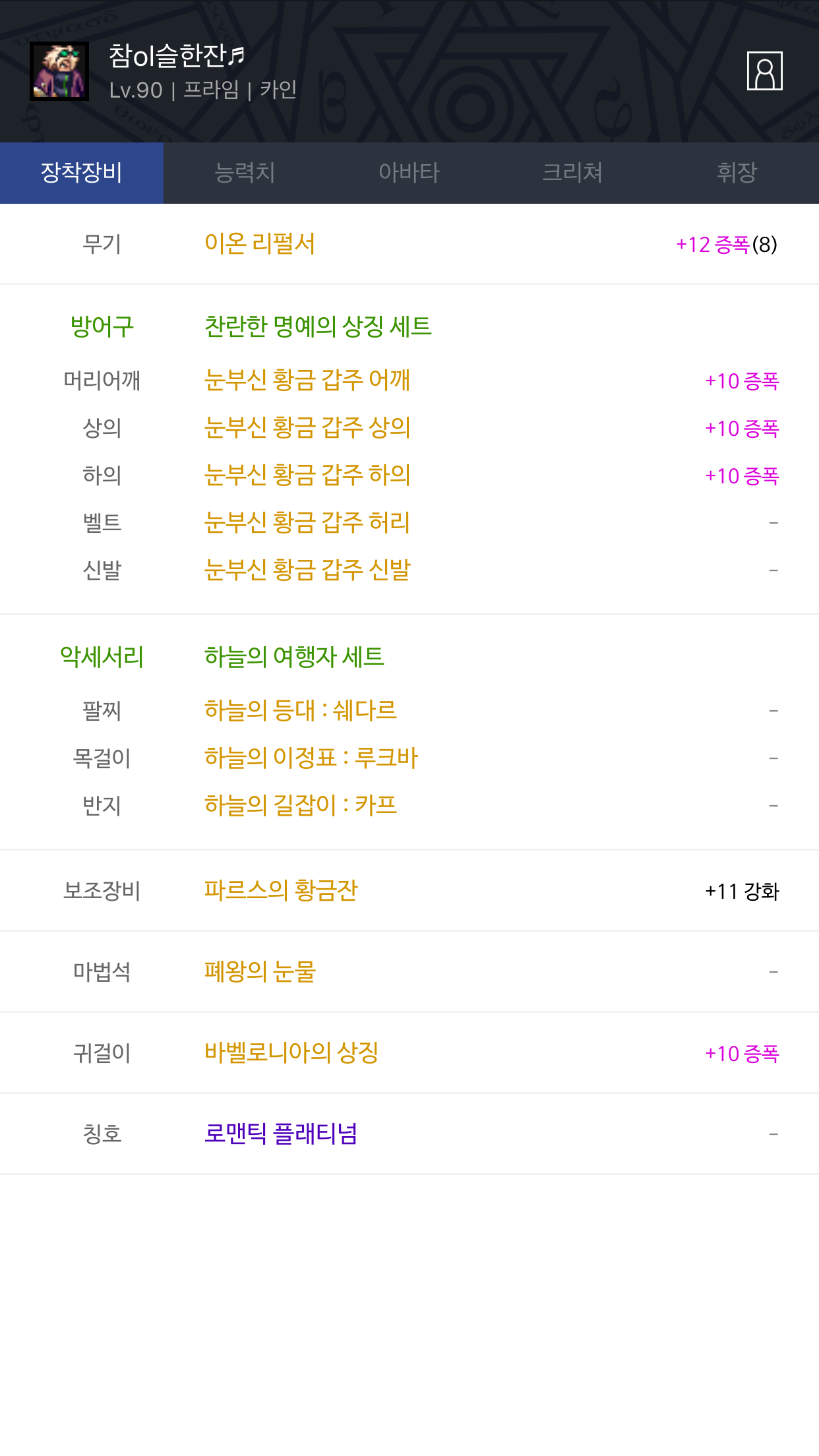Image resolution: width=819 pixels, height=1456 pixels.
Task: Switch to the 능력치 tab
Action: (245, 173)
